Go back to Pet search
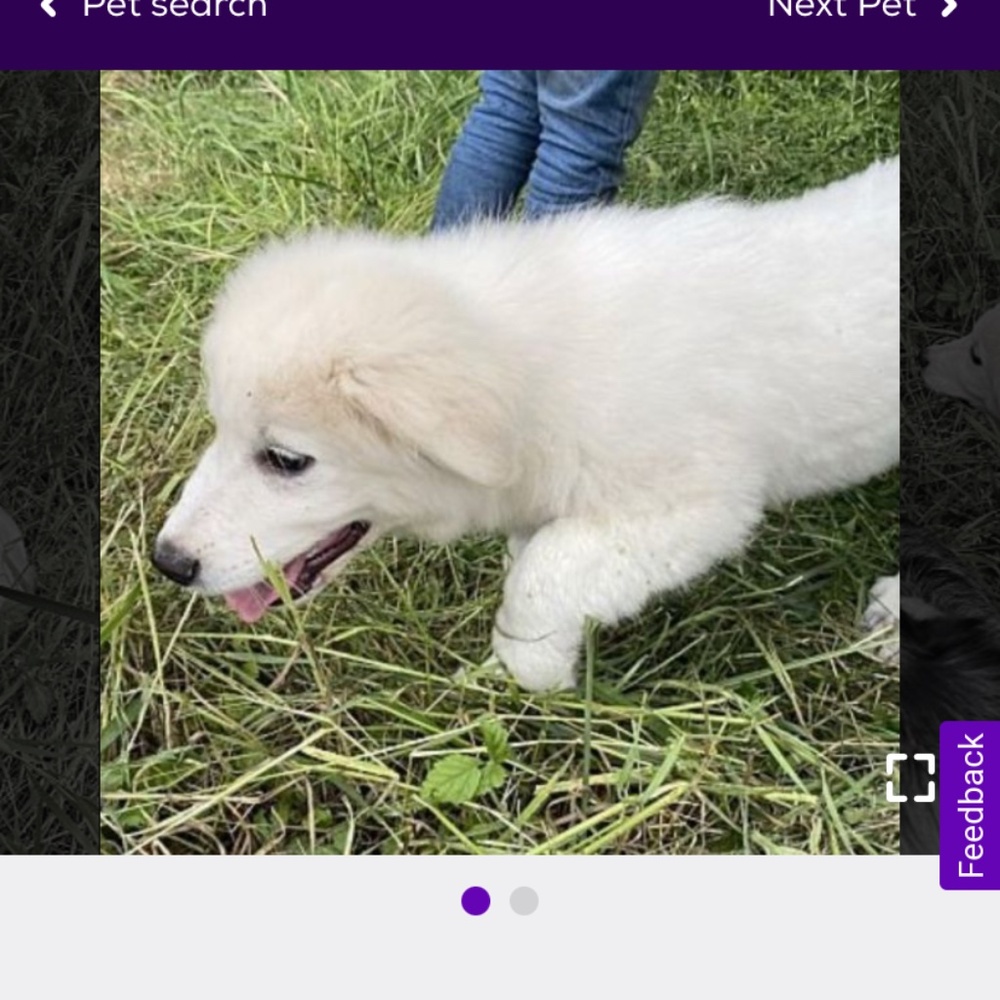Viewport: 1000px width, 1000px height. 155,8
